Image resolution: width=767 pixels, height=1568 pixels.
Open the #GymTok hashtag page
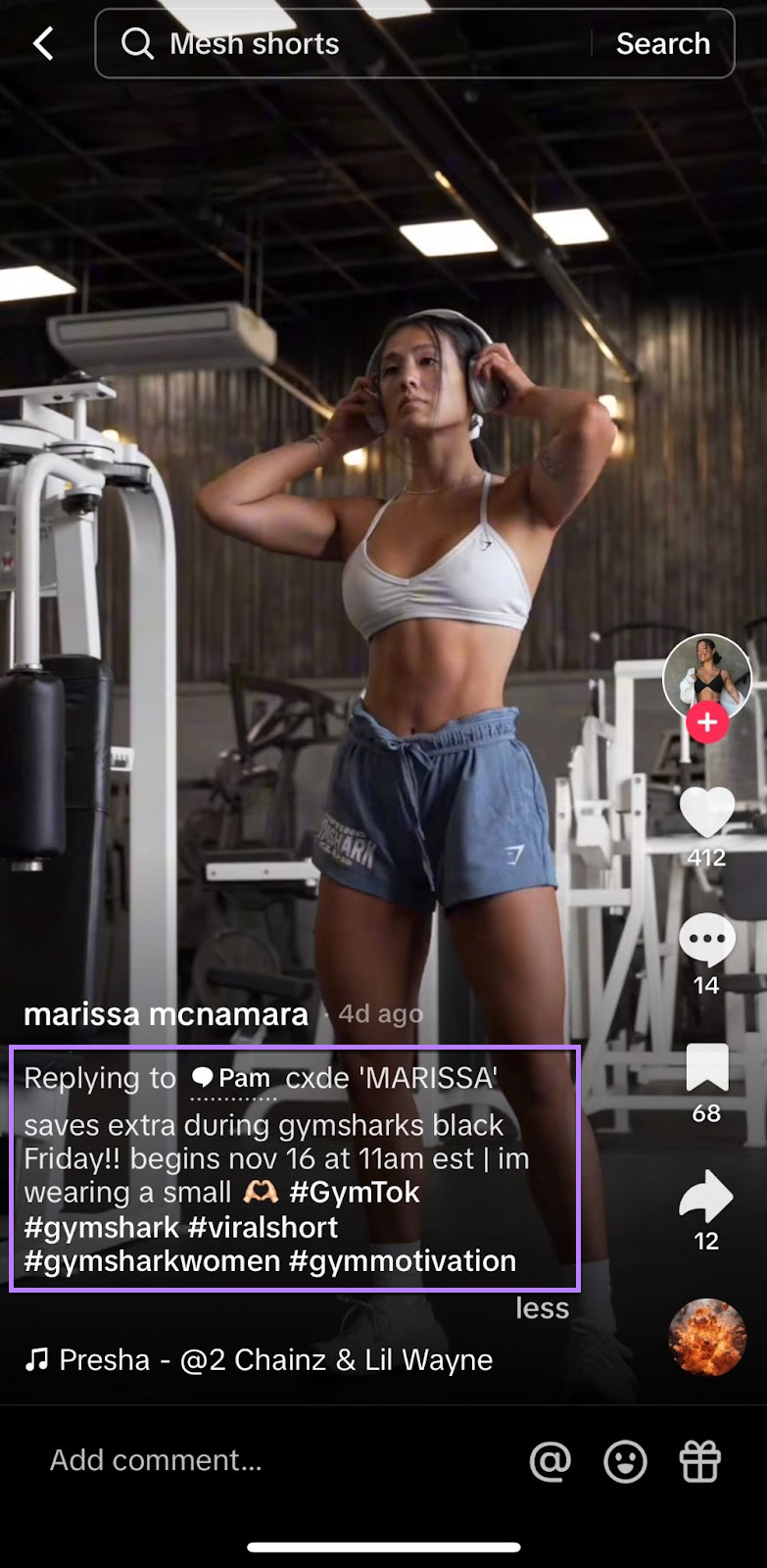click(x=355, y=1193)
